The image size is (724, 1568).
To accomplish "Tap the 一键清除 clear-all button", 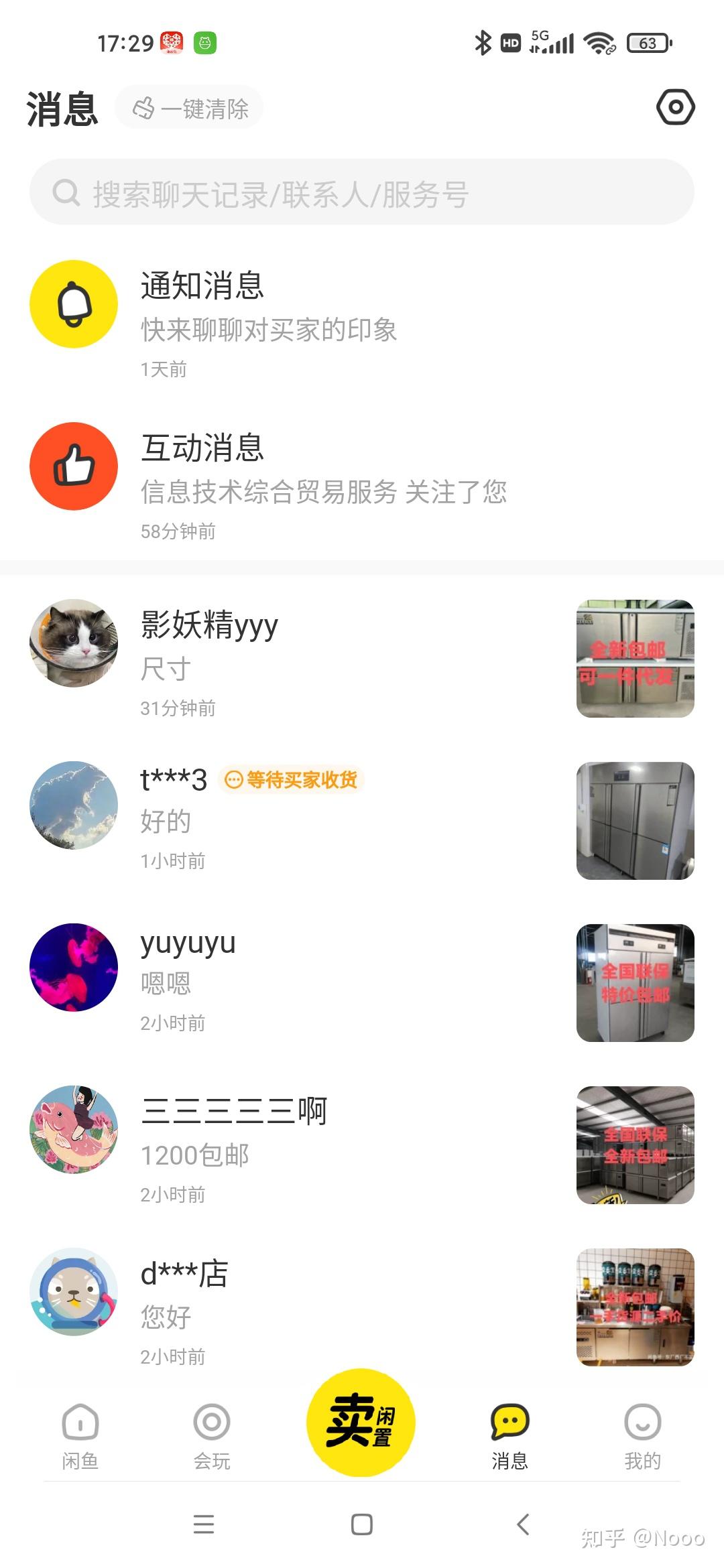I will point(190,108).
